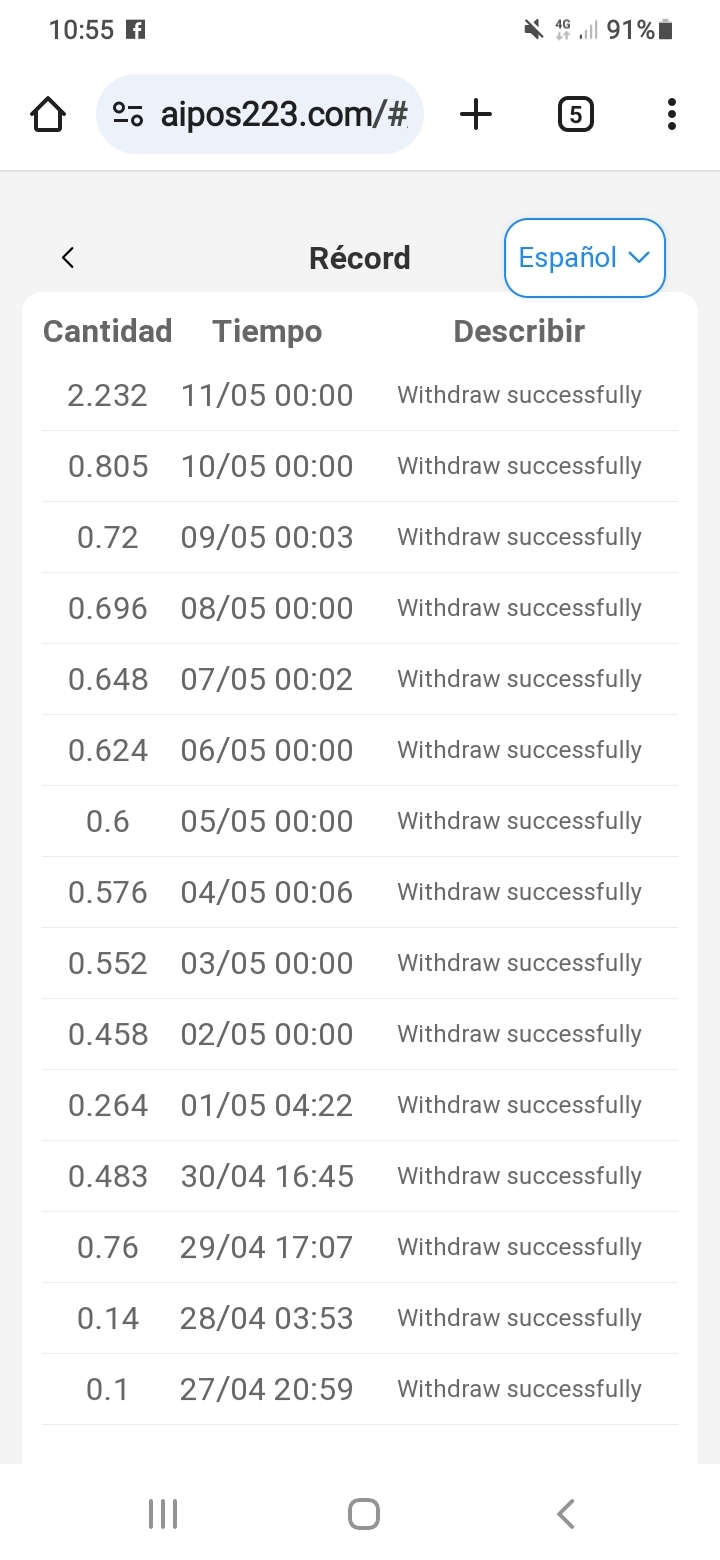Open the recent apps view

(162, 1514)
